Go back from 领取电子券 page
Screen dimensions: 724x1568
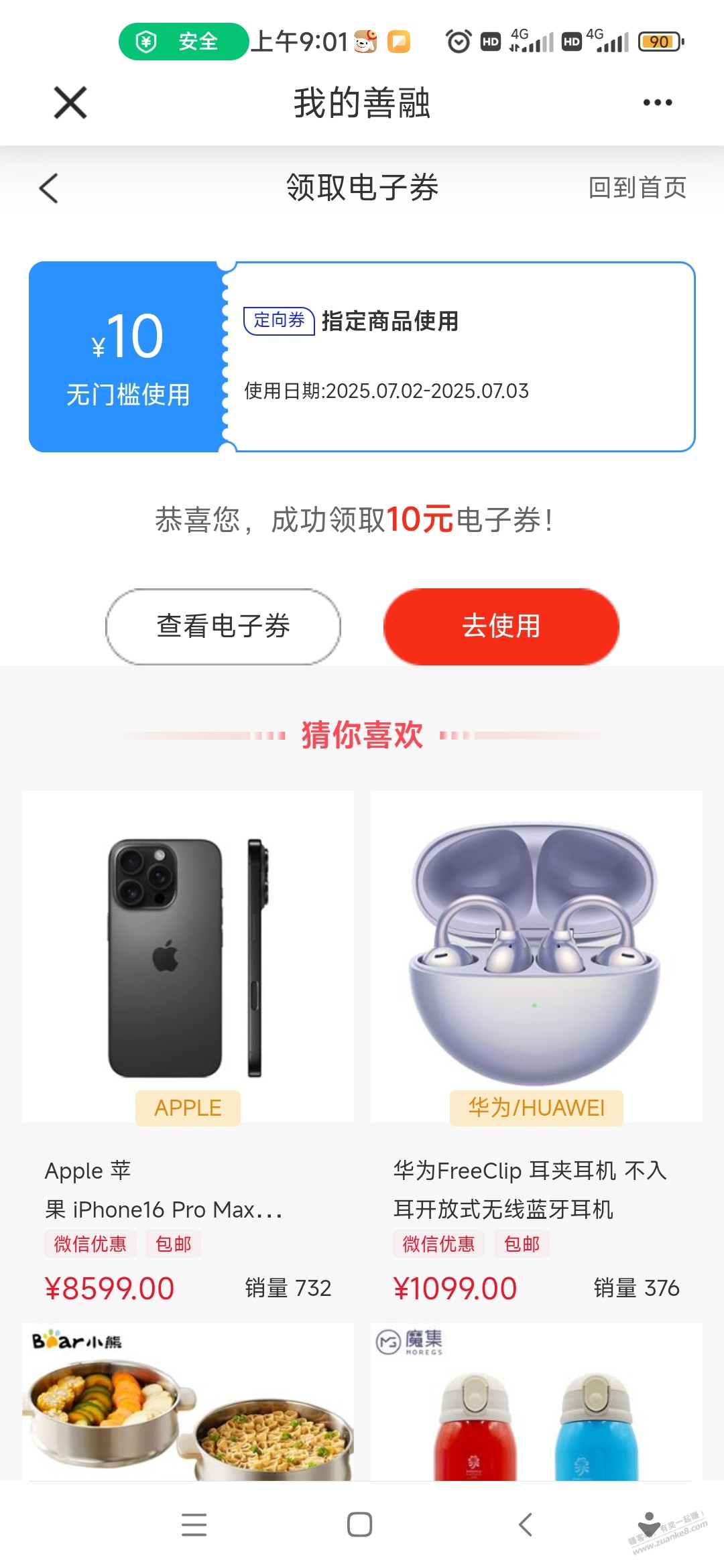49,188
